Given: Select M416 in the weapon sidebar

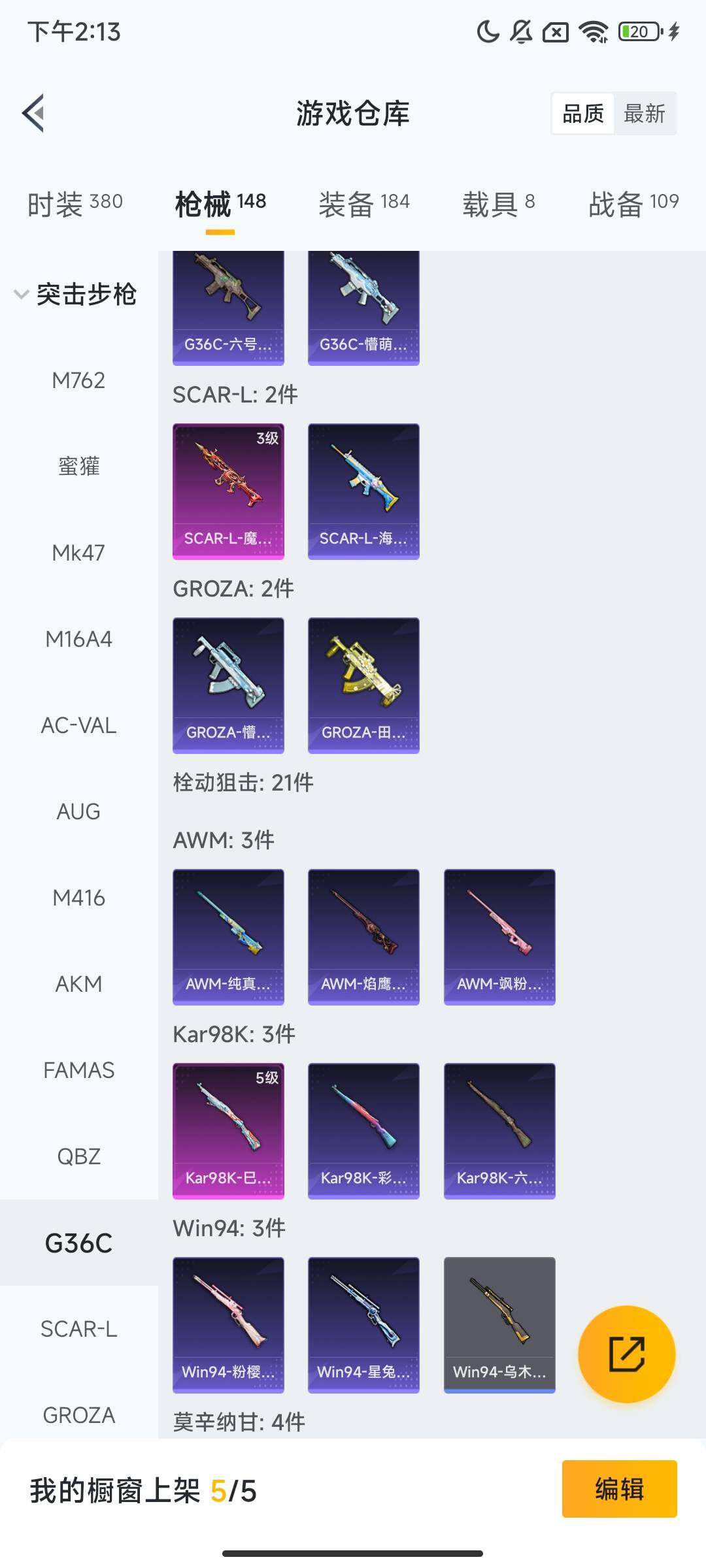Looking at the screenshot, I should coord(78,898).
